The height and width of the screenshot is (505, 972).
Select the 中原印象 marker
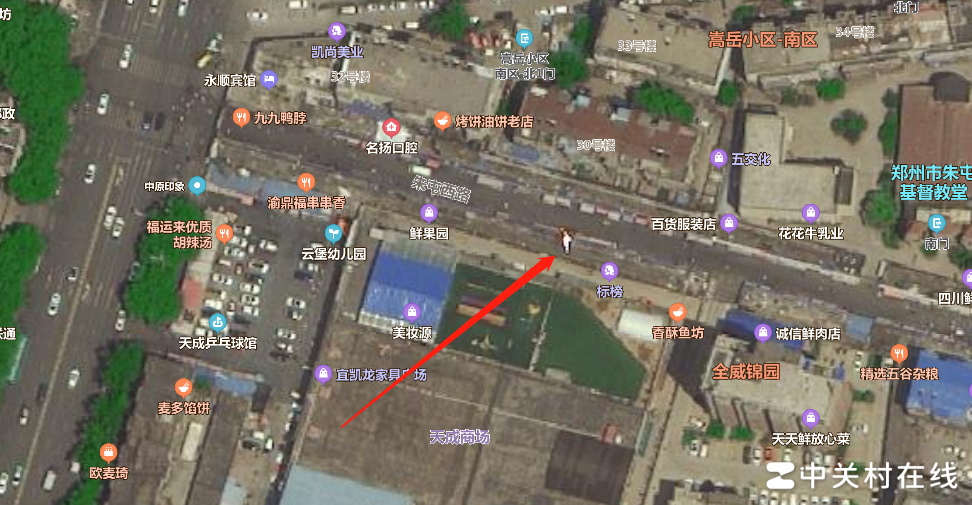pos(198,185)
